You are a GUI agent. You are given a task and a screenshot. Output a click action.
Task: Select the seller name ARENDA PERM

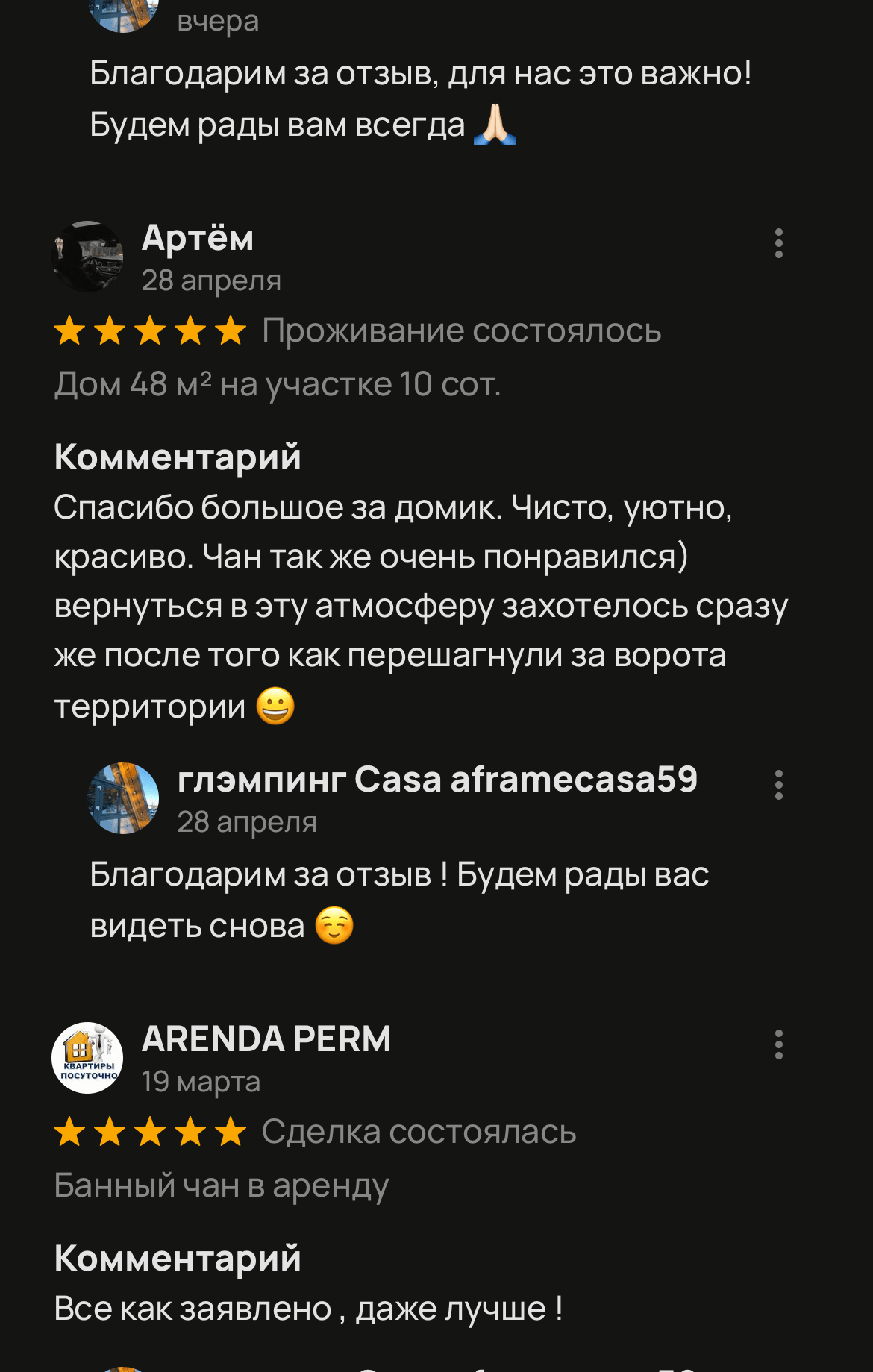click(x=267, y=1039)
